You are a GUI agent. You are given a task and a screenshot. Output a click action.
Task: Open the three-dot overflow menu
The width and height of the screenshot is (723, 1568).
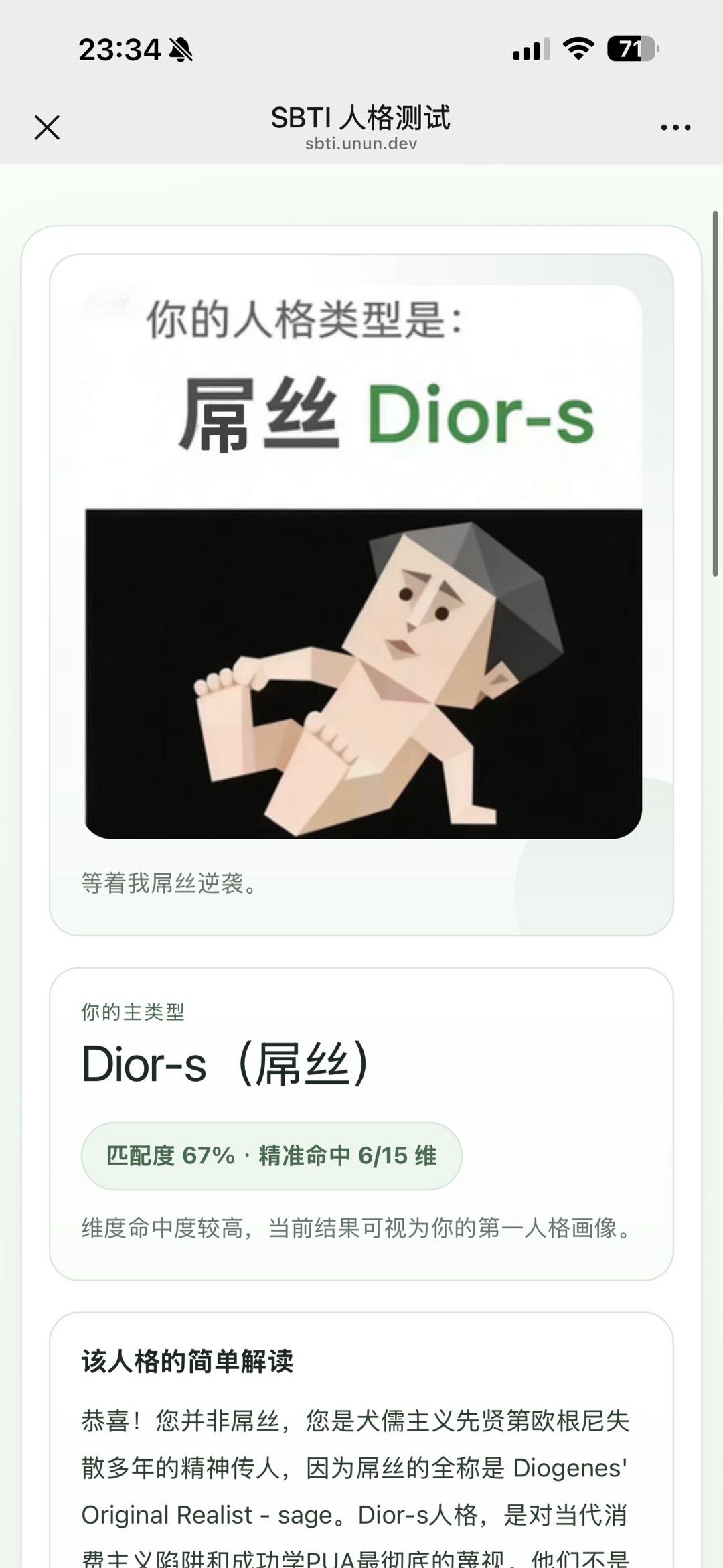tap(675, 127)
